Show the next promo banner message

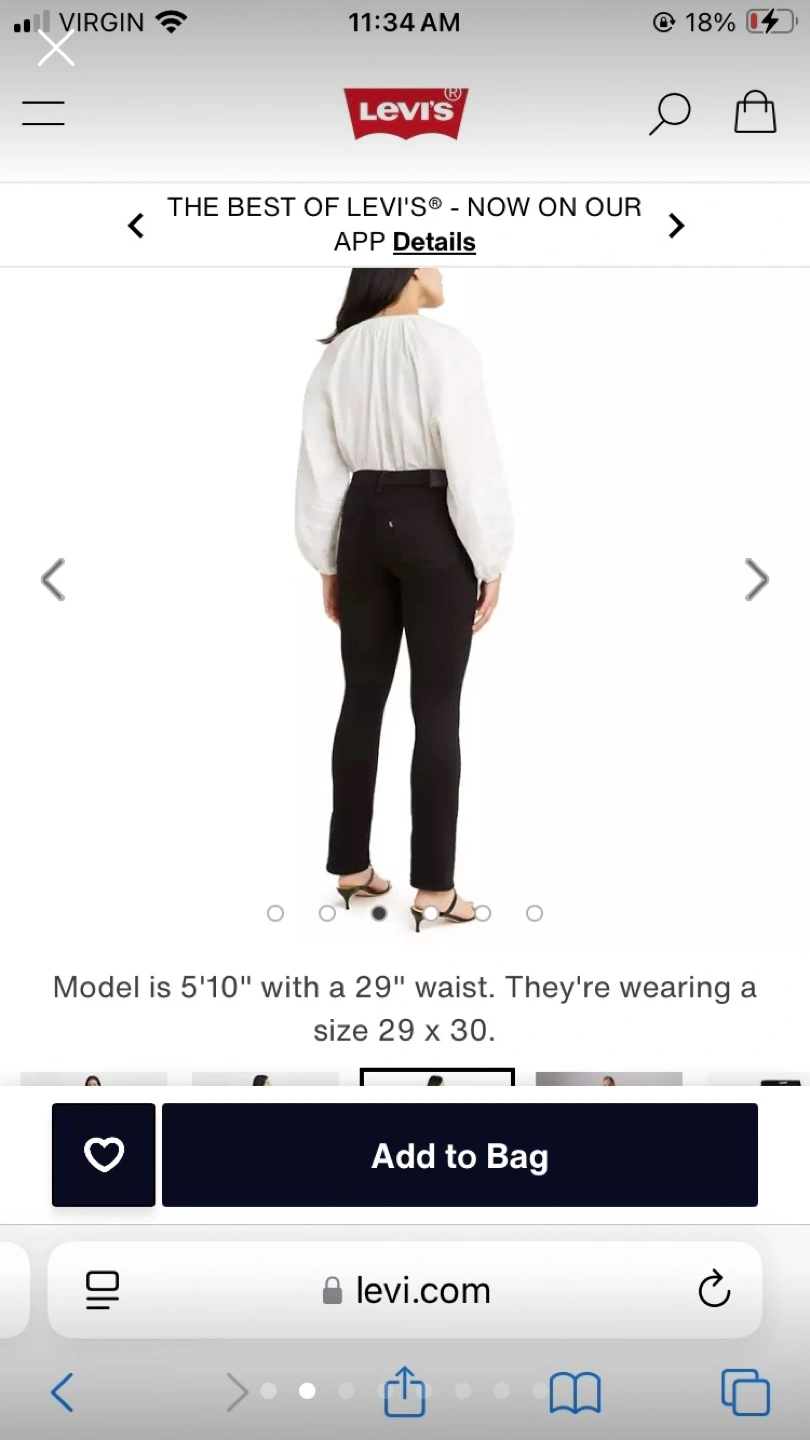(676, 226)
